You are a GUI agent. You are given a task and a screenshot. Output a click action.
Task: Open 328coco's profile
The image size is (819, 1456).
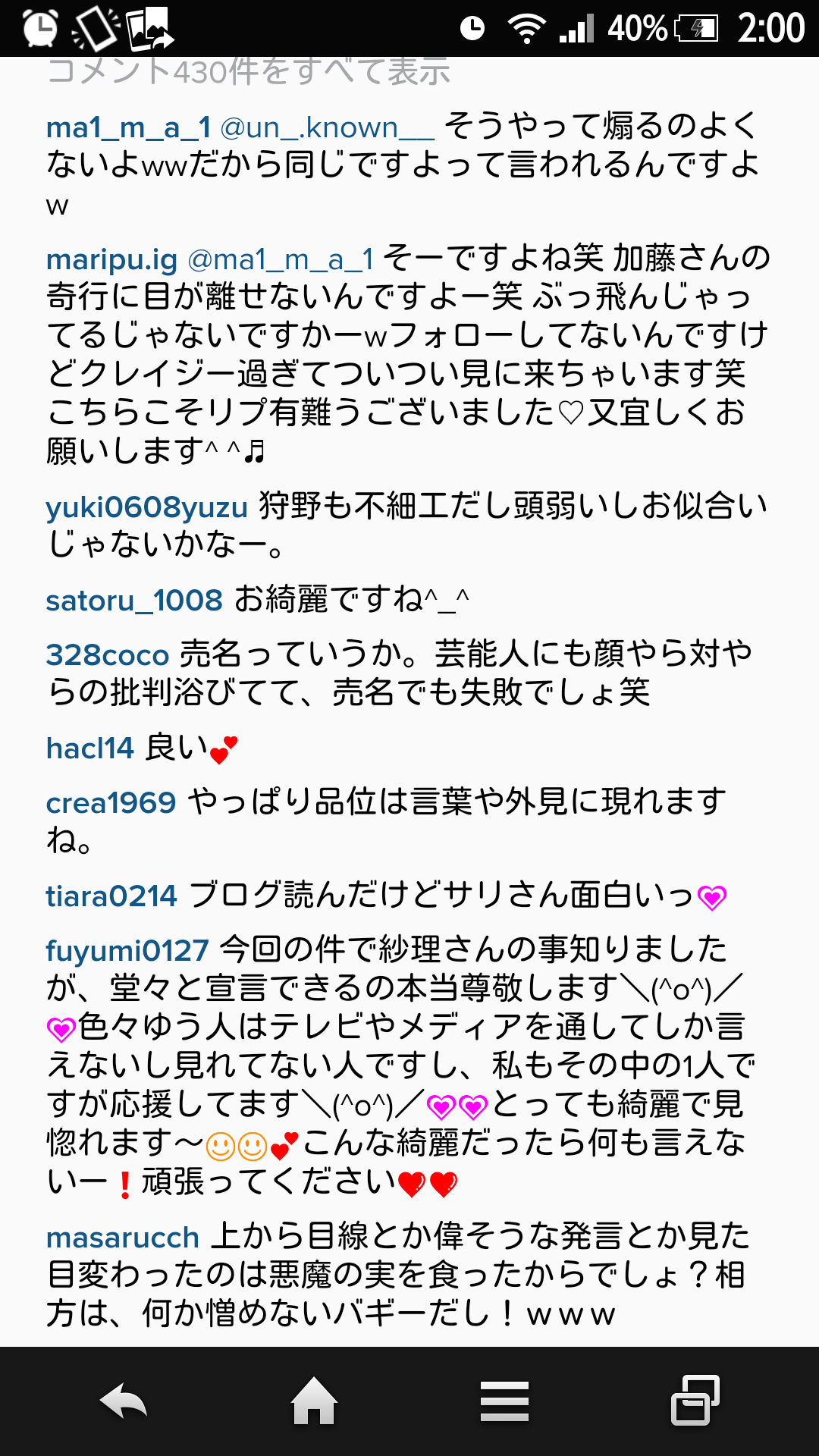(108, 654)
